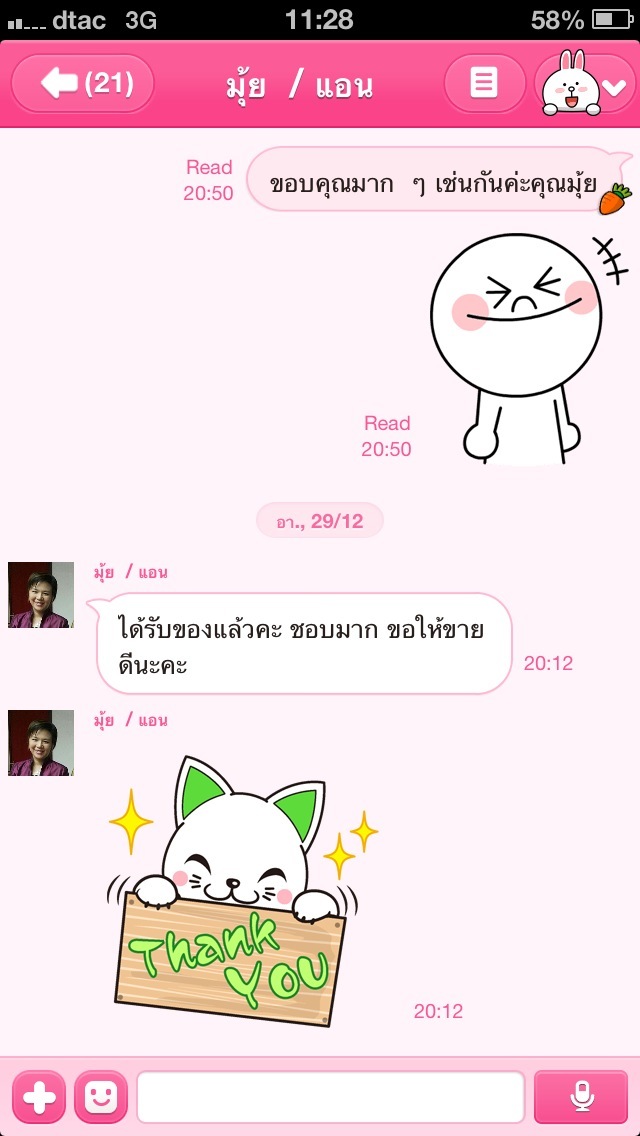
Task: Focus the message text field
Action: [330, 1097]
